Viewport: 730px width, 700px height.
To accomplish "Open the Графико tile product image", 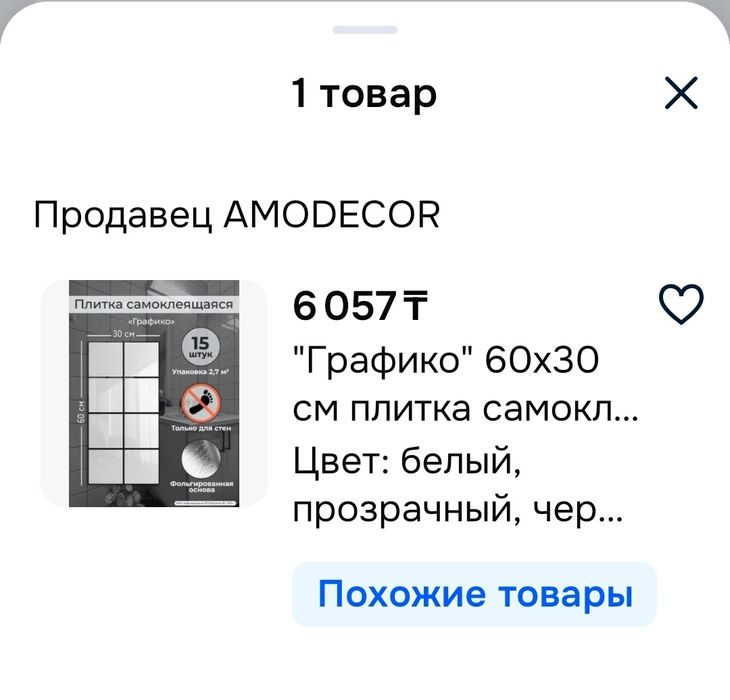I will tap(154, 394).
